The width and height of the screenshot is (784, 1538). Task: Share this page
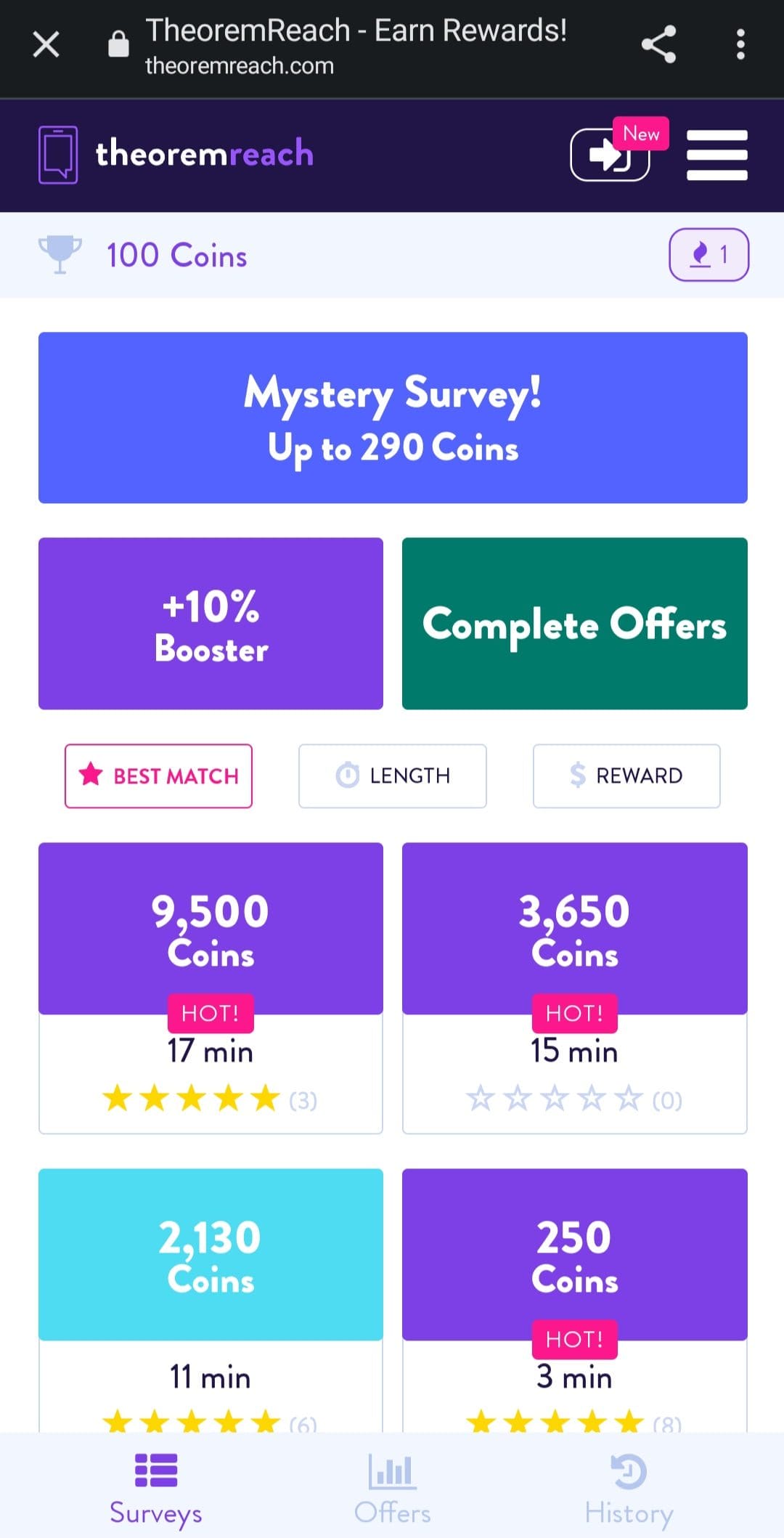pos(658,44)
